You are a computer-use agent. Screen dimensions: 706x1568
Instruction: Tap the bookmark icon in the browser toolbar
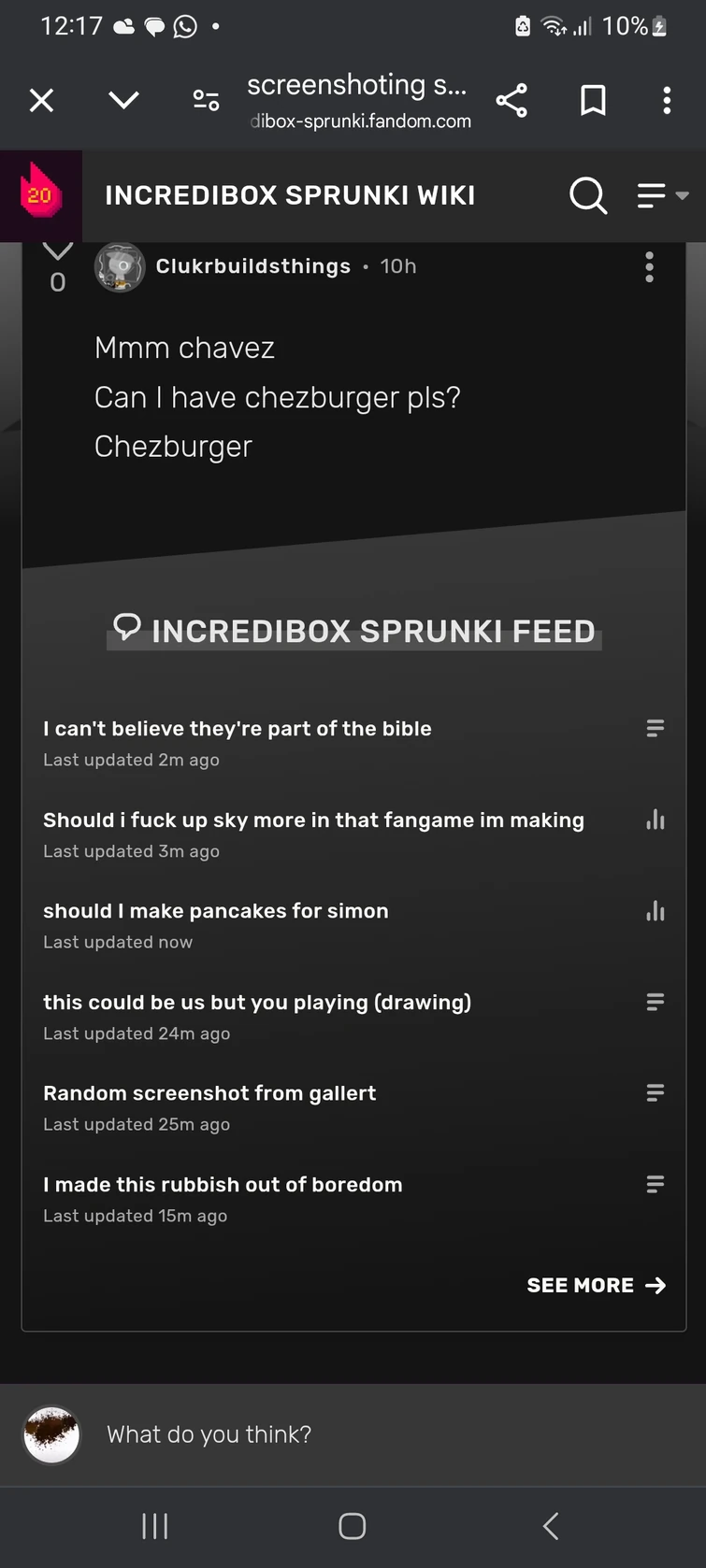click(x=591, y=100)
